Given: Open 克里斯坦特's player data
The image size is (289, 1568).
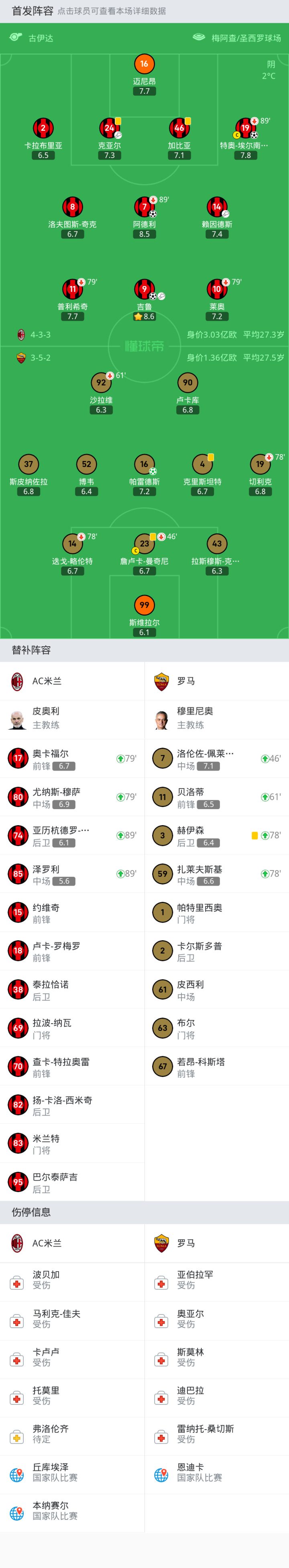Looking at the screenshot, I should click(202, 465).
